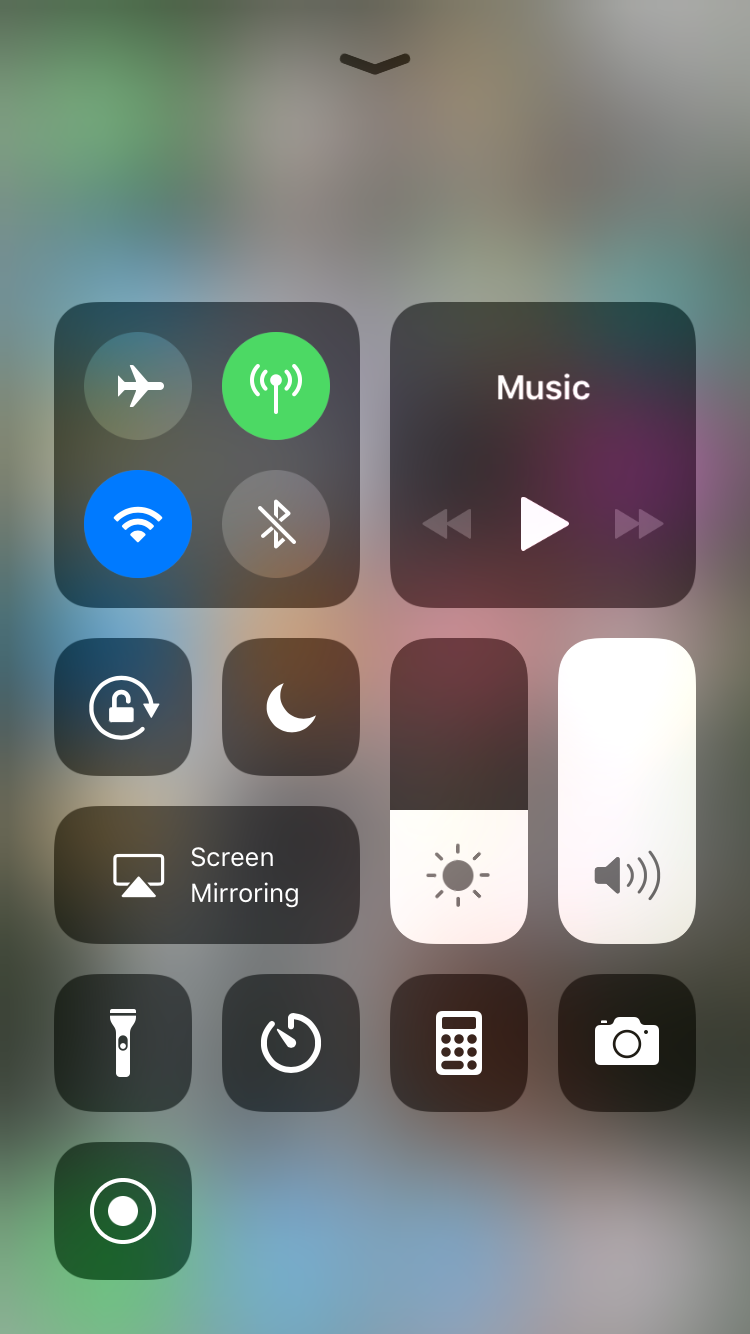Enable Airplane Mode
This screenshot has height=1334, width=750.
point(138,386)
